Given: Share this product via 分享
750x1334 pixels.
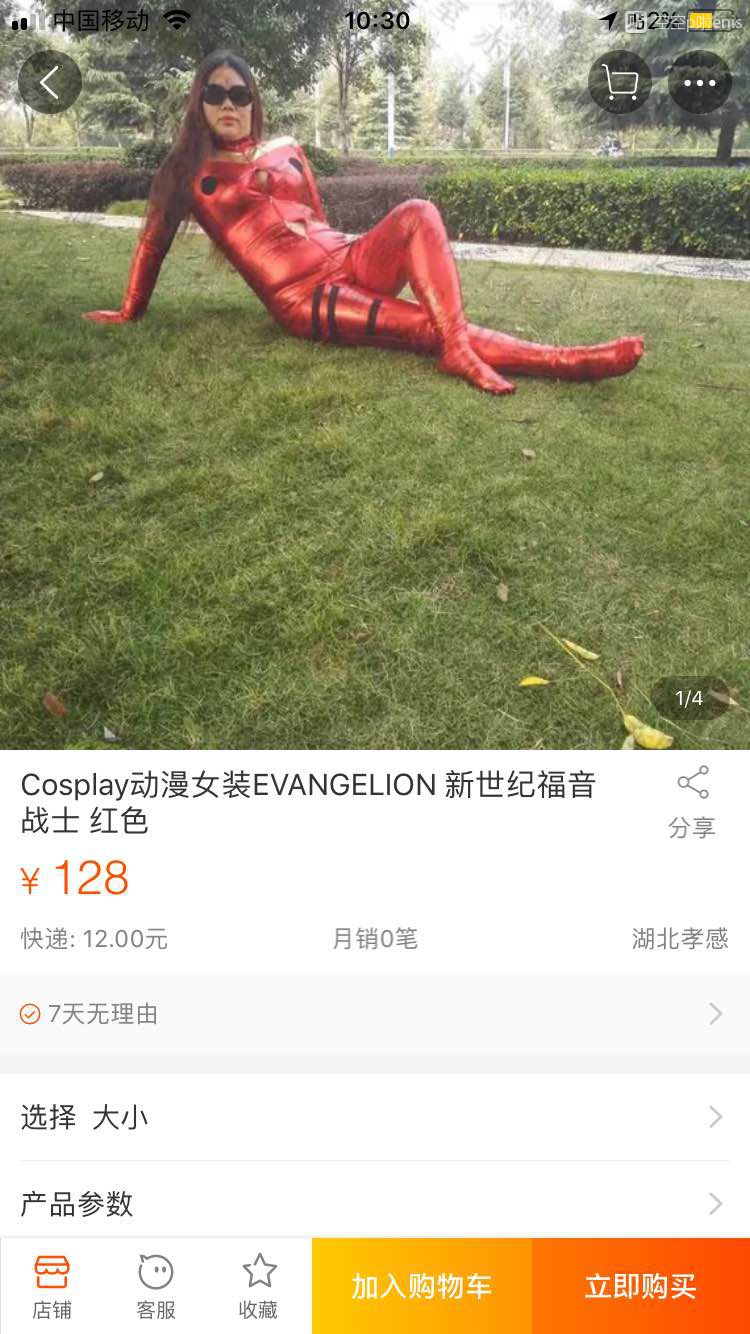Looking at the screenshot, I should (692, 802).
